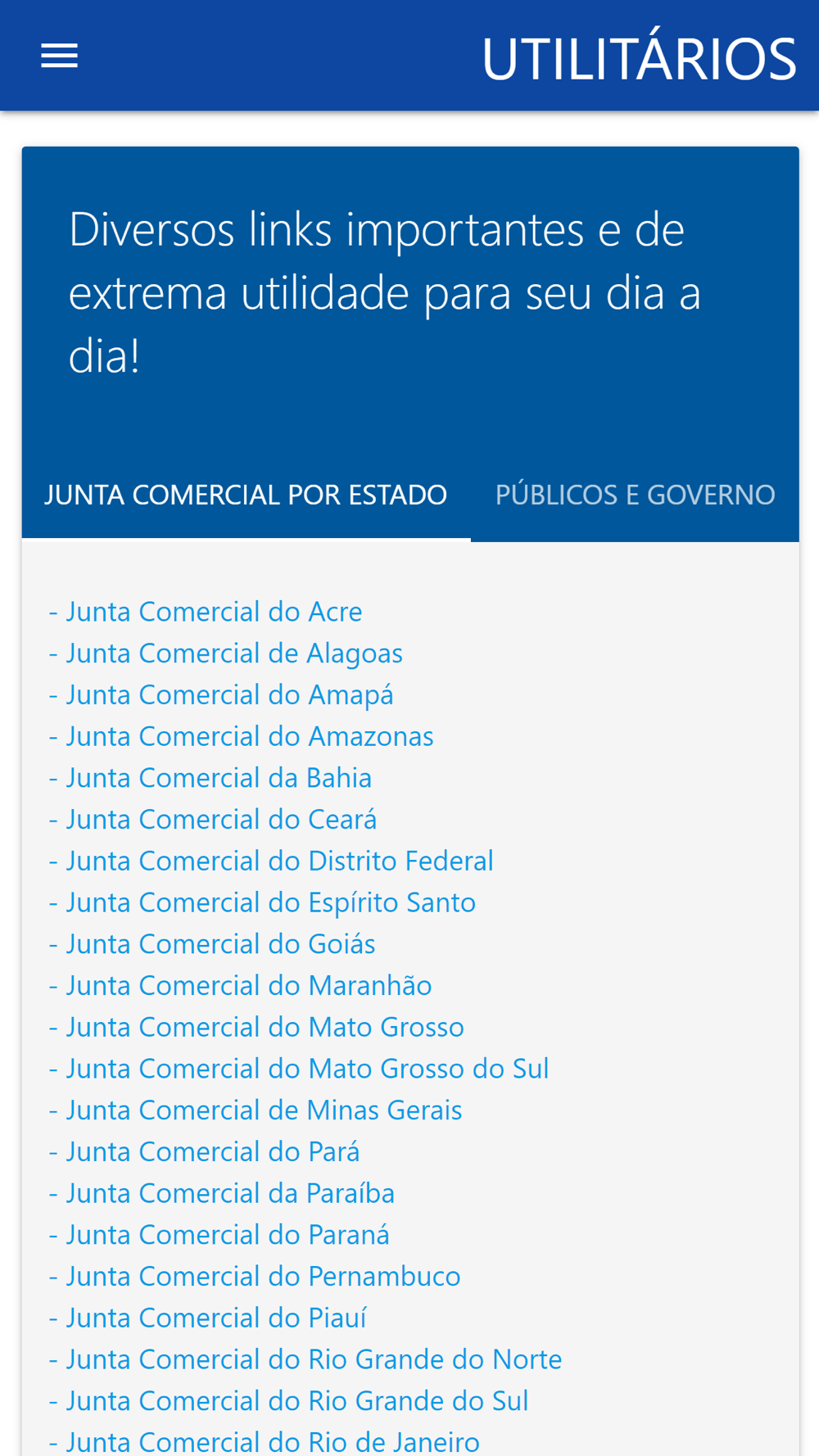Open Junta Comercial do Rio Grande do Norte
The width and height of the screenshot is (819, 1456).
coord(305,1359)
